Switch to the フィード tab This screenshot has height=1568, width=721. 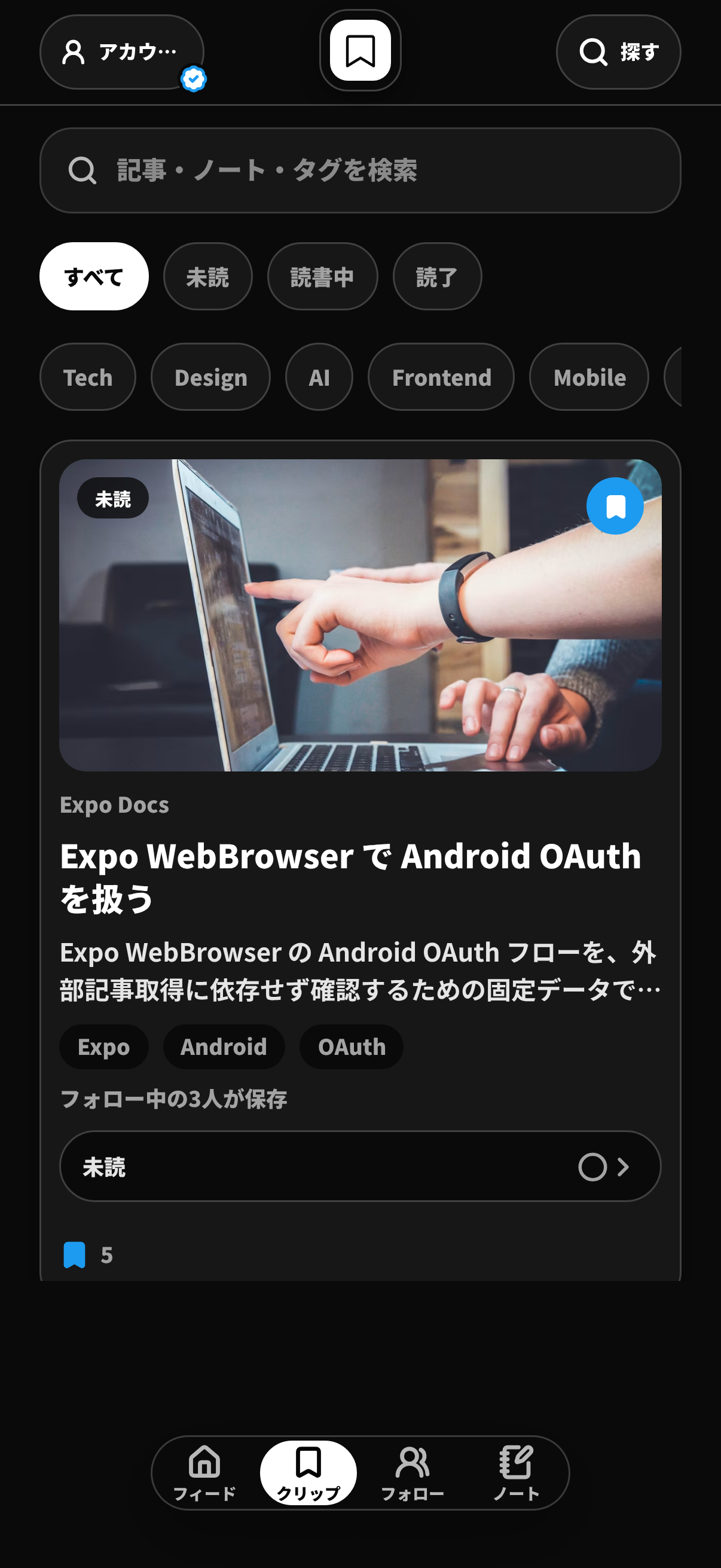[x=204, y=1473]
